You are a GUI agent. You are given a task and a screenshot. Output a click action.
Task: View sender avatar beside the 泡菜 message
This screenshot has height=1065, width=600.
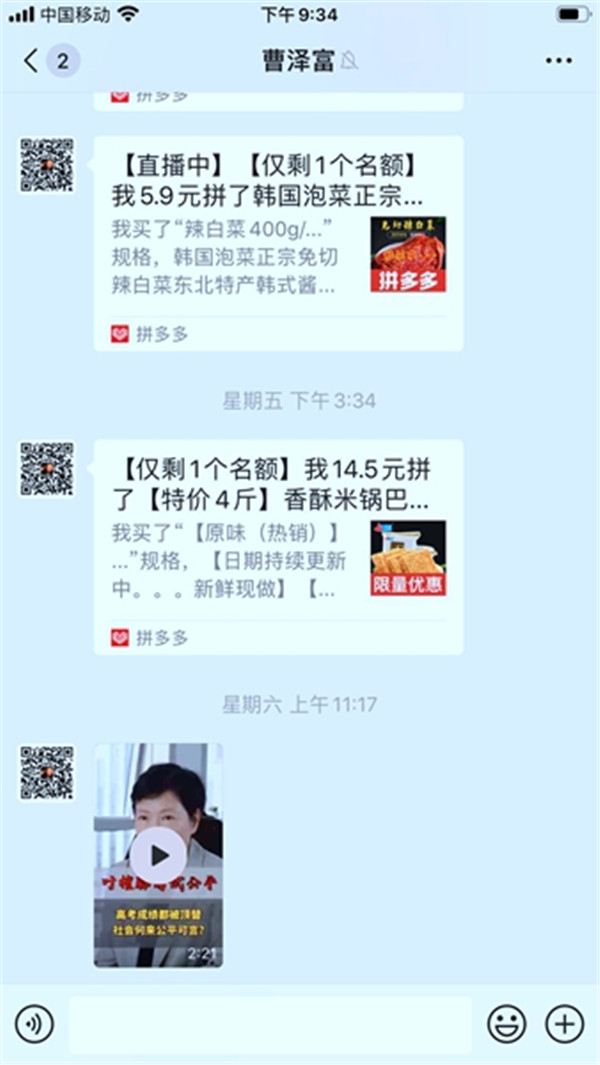click(x=47, y=165)
